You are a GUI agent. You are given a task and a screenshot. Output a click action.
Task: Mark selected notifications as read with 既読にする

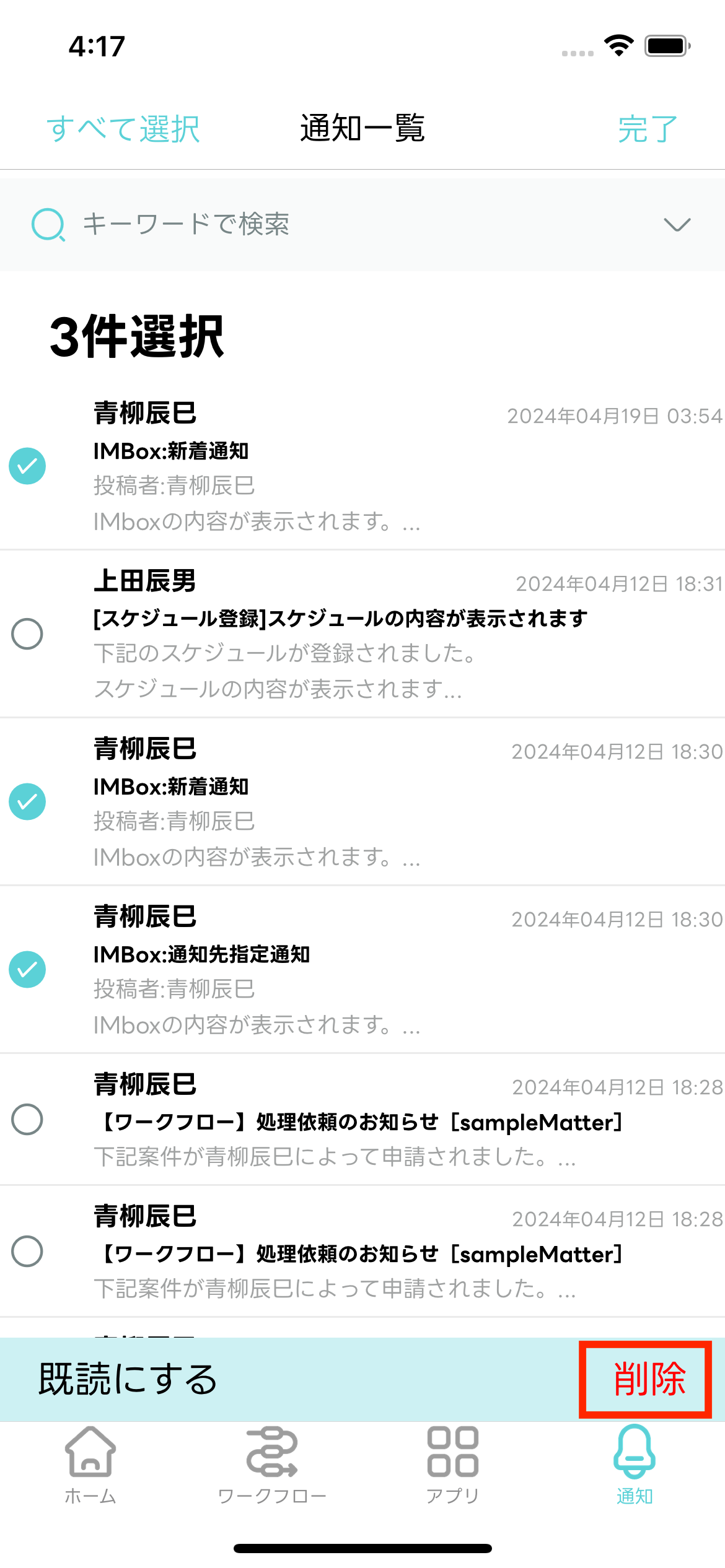128,1379
